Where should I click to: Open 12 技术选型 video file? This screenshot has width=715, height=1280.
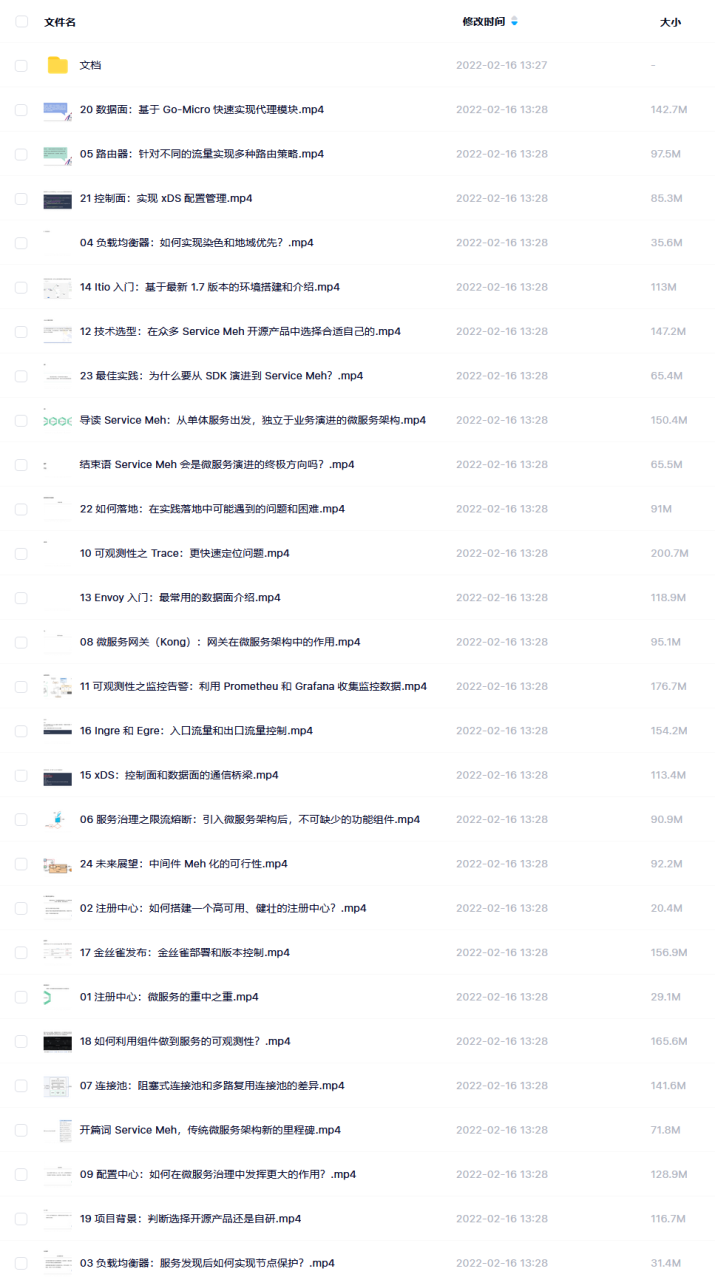click(240, 331)
